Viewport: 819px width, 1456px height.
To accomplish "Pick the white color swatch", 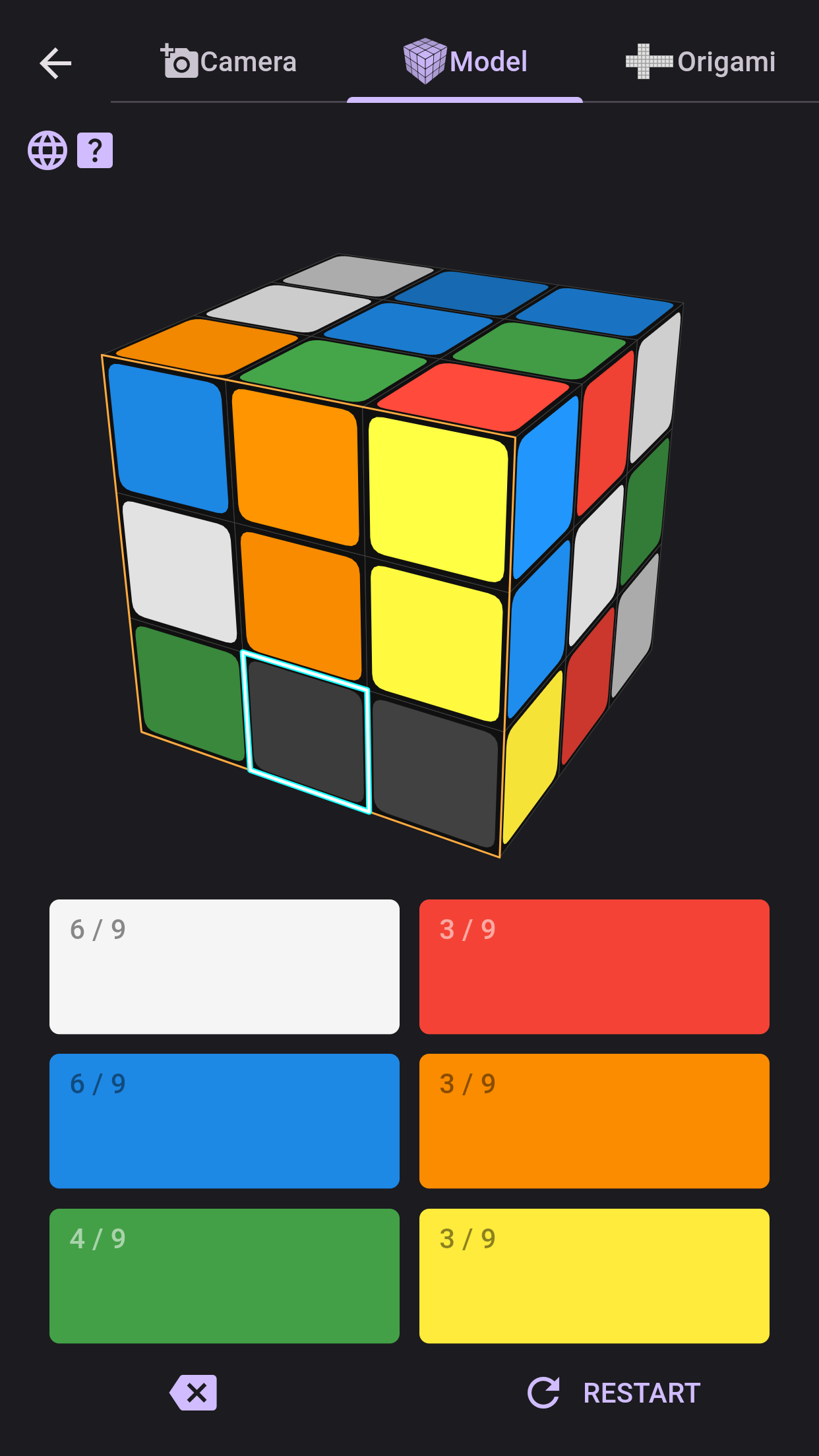I will tap(224, 966).
